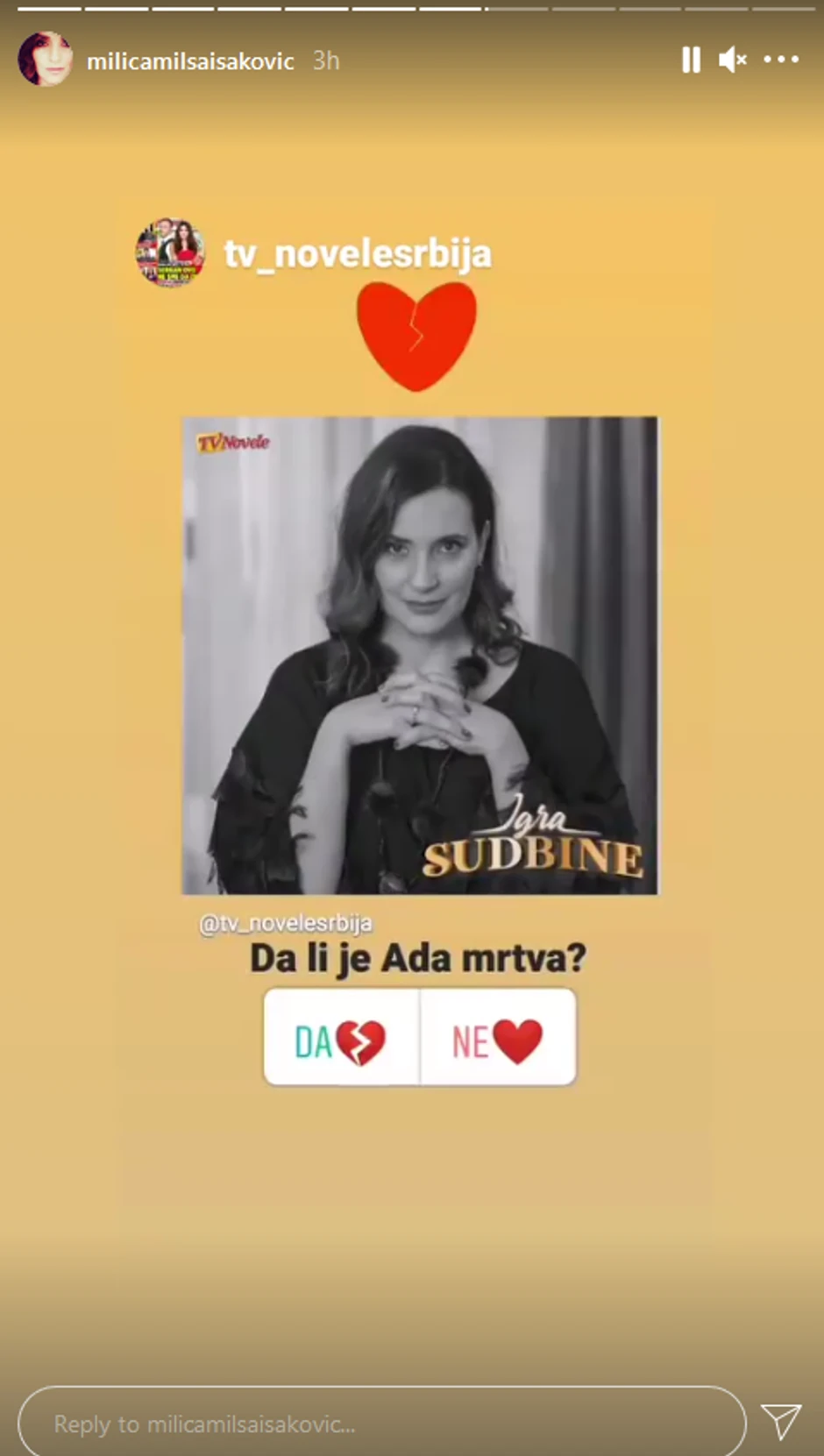The width and height of the screenshot is (824, 1456).
Task: Unmute the story audio
Action: click(x=733, y=60)
